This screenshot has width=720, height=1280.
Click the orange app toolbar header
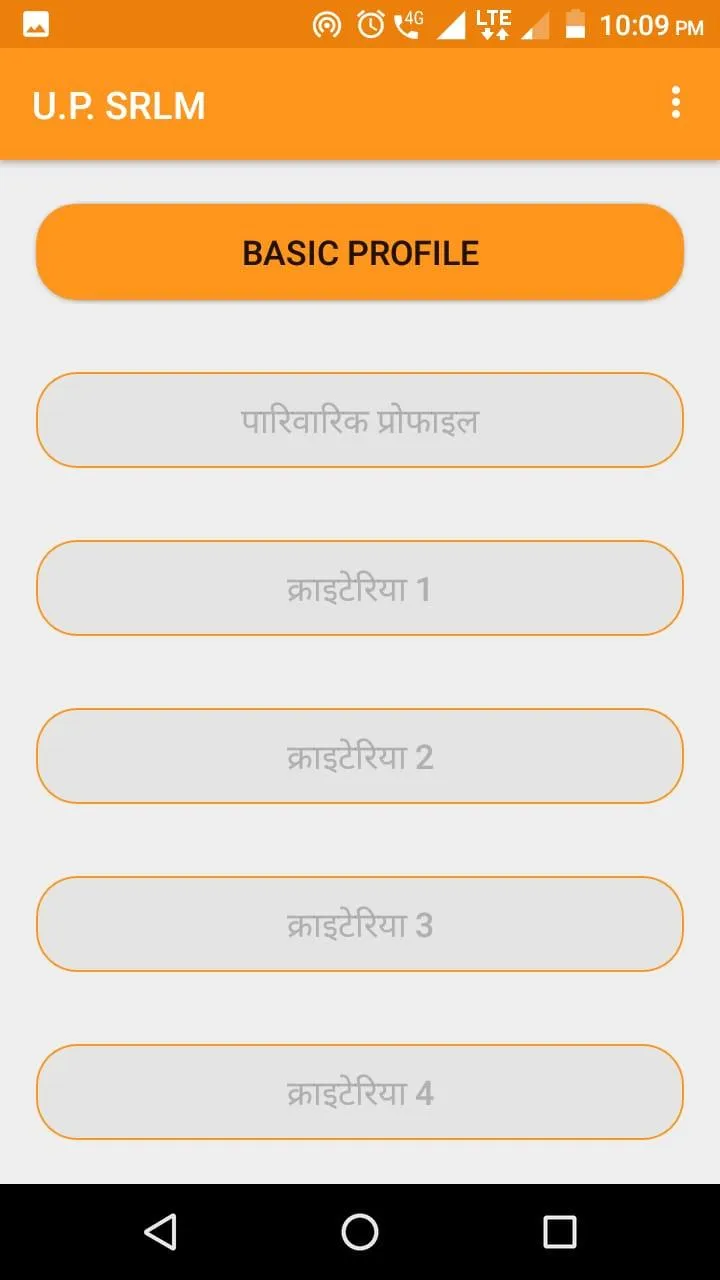pos(360,104)
